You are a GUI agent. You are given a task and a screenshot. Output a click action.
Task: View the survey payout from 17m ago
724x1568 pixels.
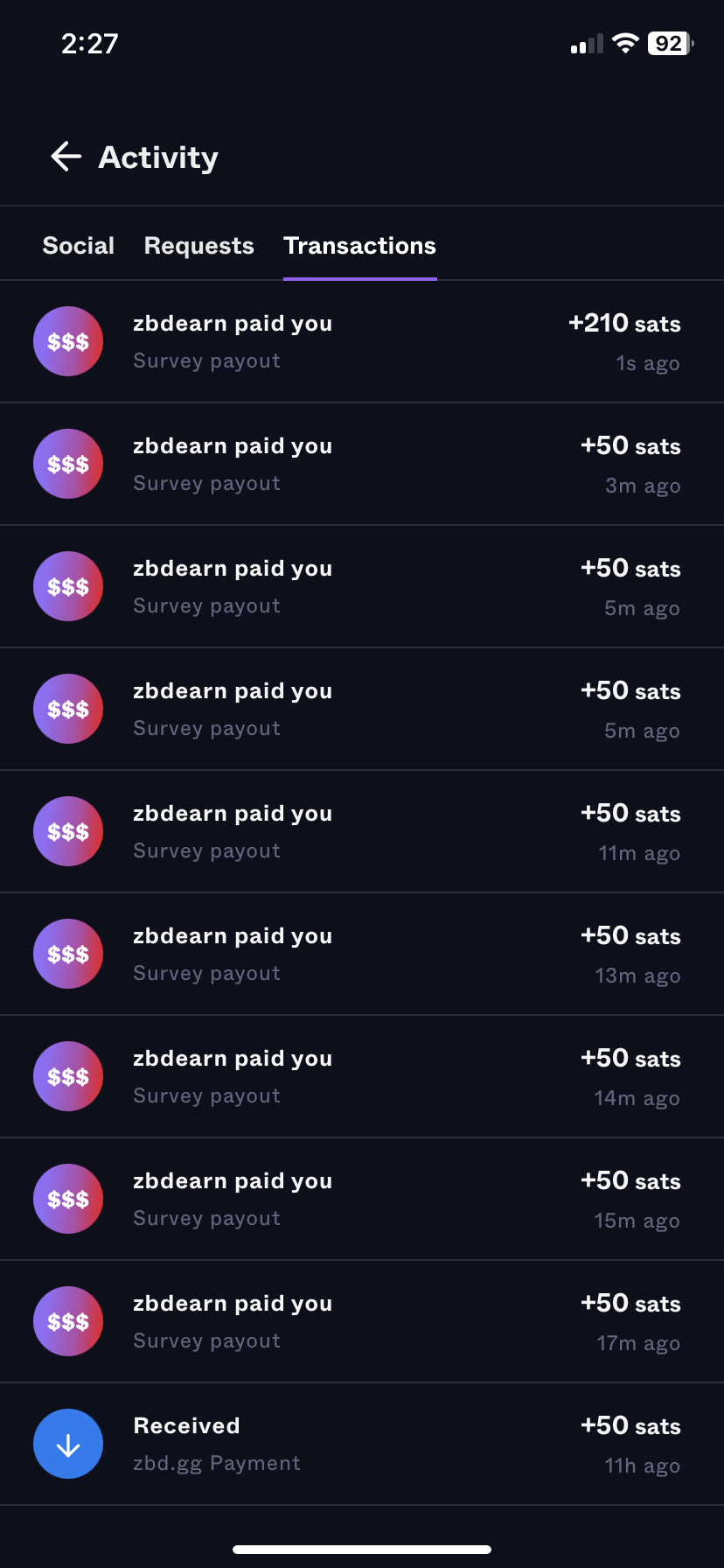(362, 1321)
